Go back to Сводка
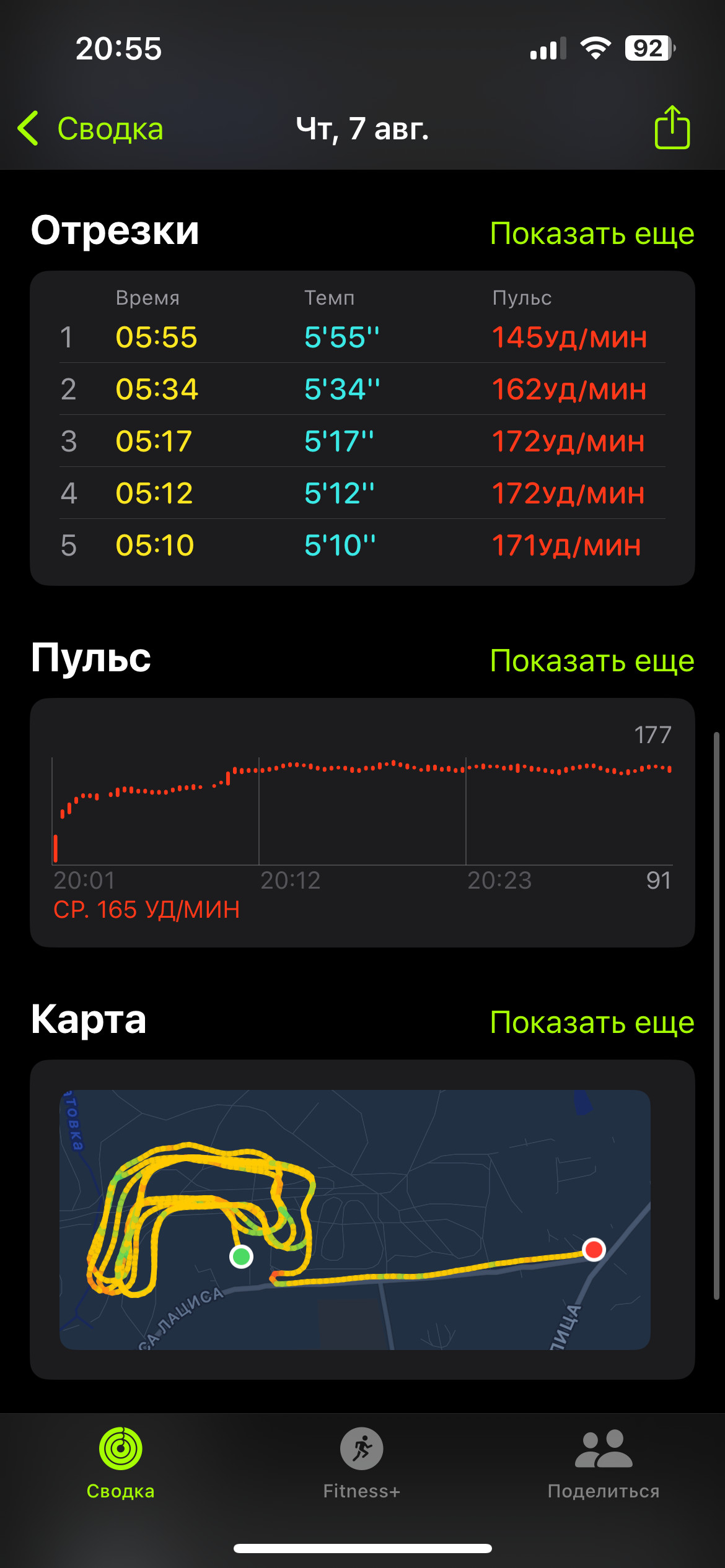The width and height of the screenshot is (725, 1568). (90, 129)
